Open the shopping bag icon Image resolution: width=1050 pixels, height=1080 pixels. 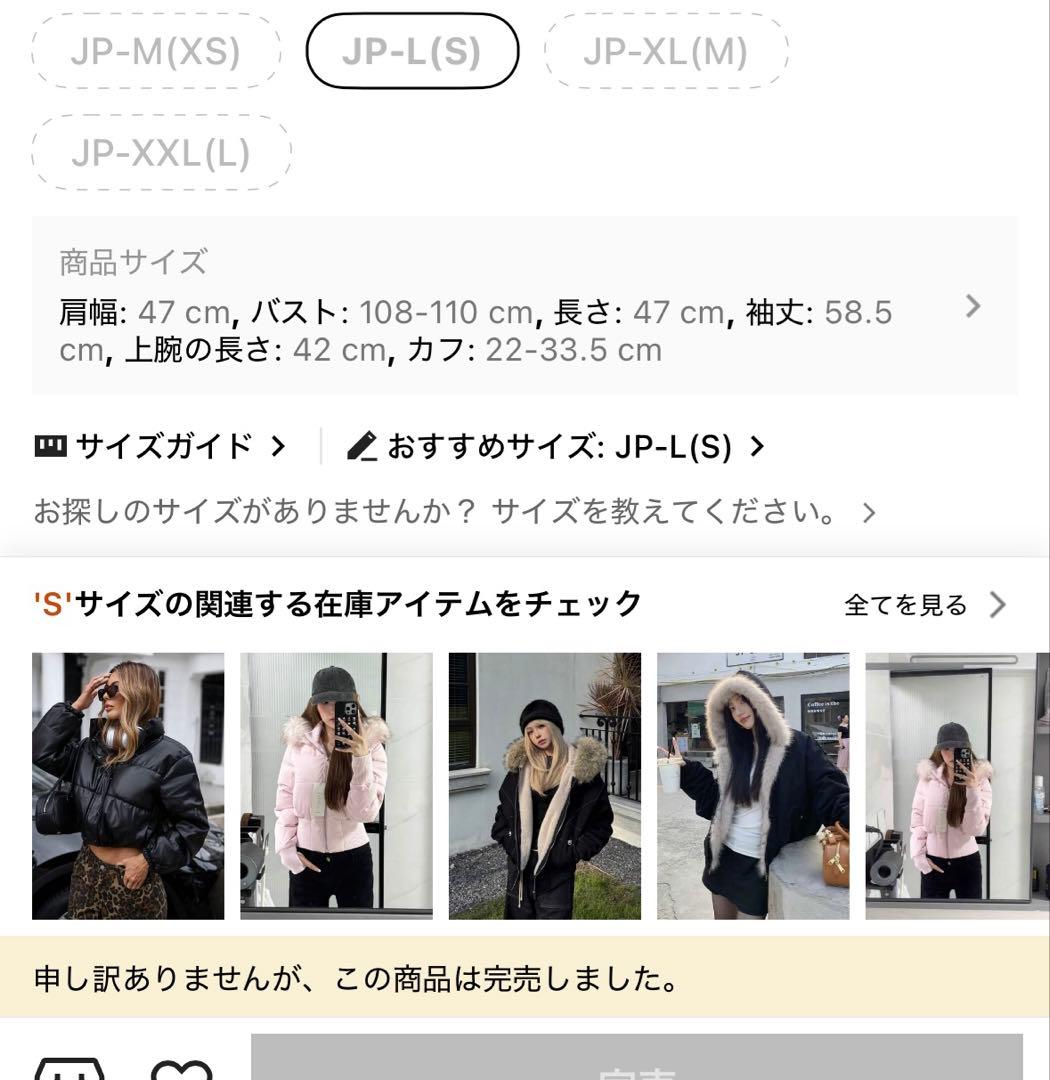70,1069
